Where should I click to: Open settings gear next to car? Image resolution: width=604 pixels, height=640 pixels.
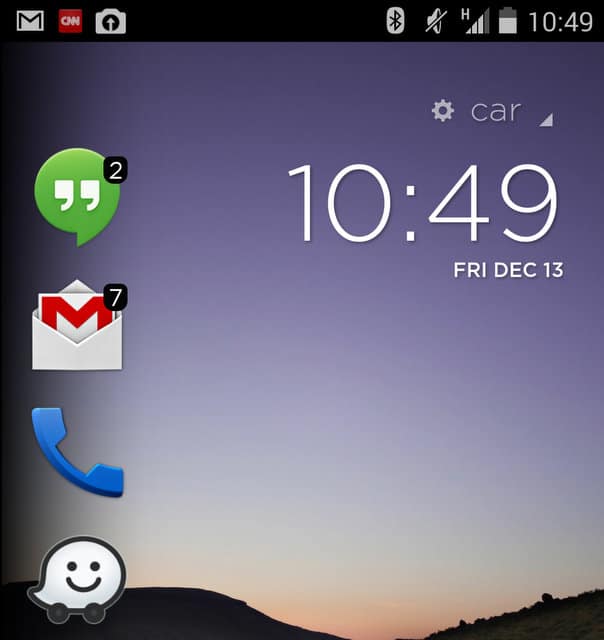pyautogui.click(x=443, y=110)
